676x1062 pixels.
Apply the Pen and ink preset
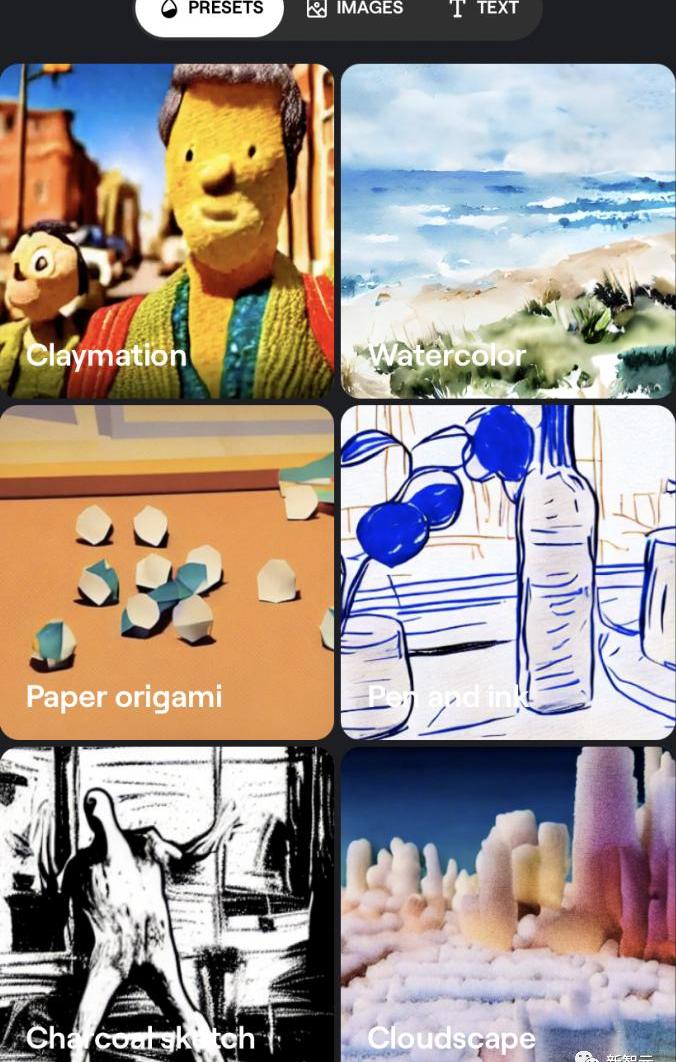(x=508, y=572)
